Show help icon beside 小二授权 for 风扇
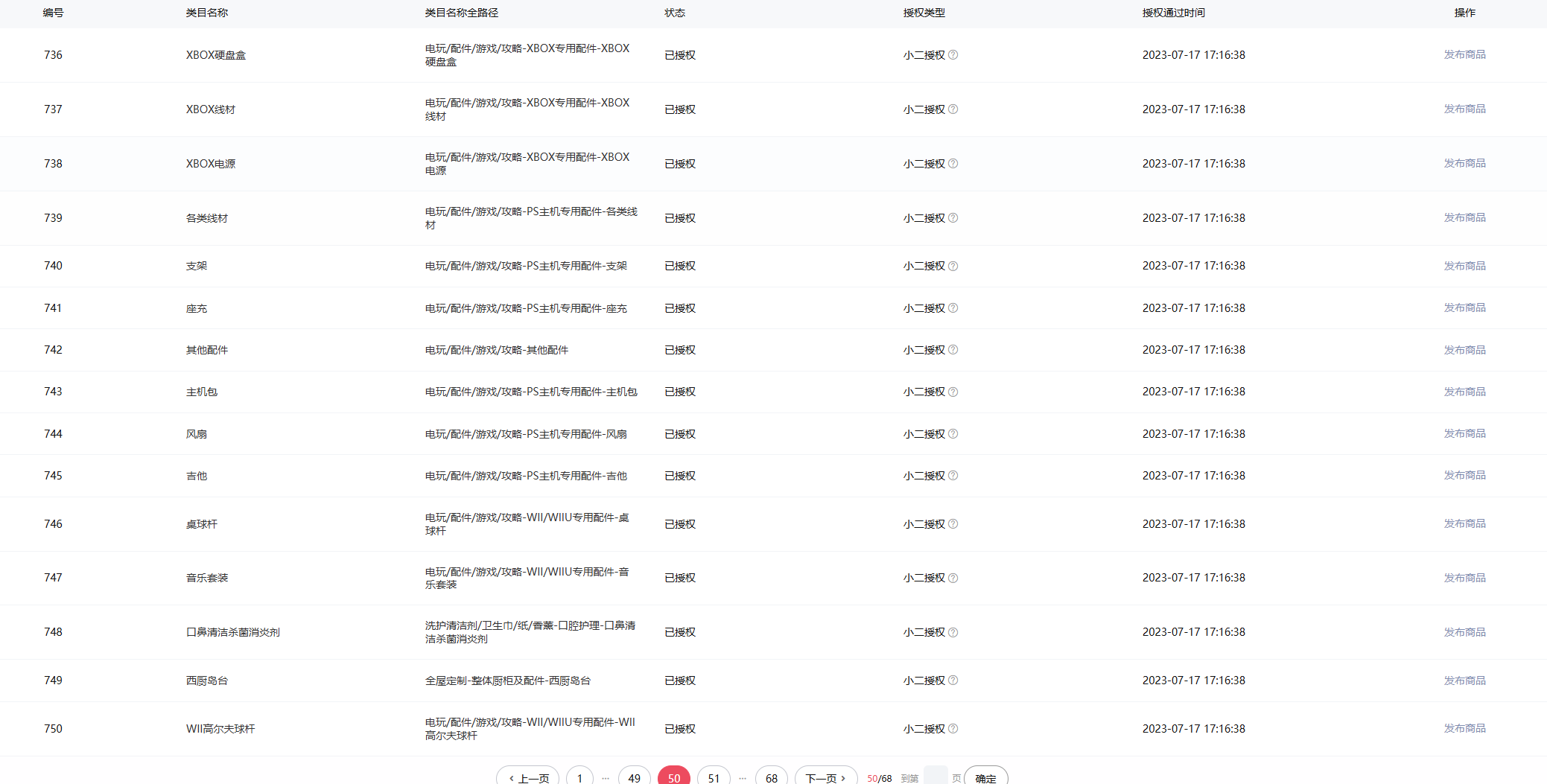Image resolution: width=1547 pixels, height=784 pixels. coord(953,434)
